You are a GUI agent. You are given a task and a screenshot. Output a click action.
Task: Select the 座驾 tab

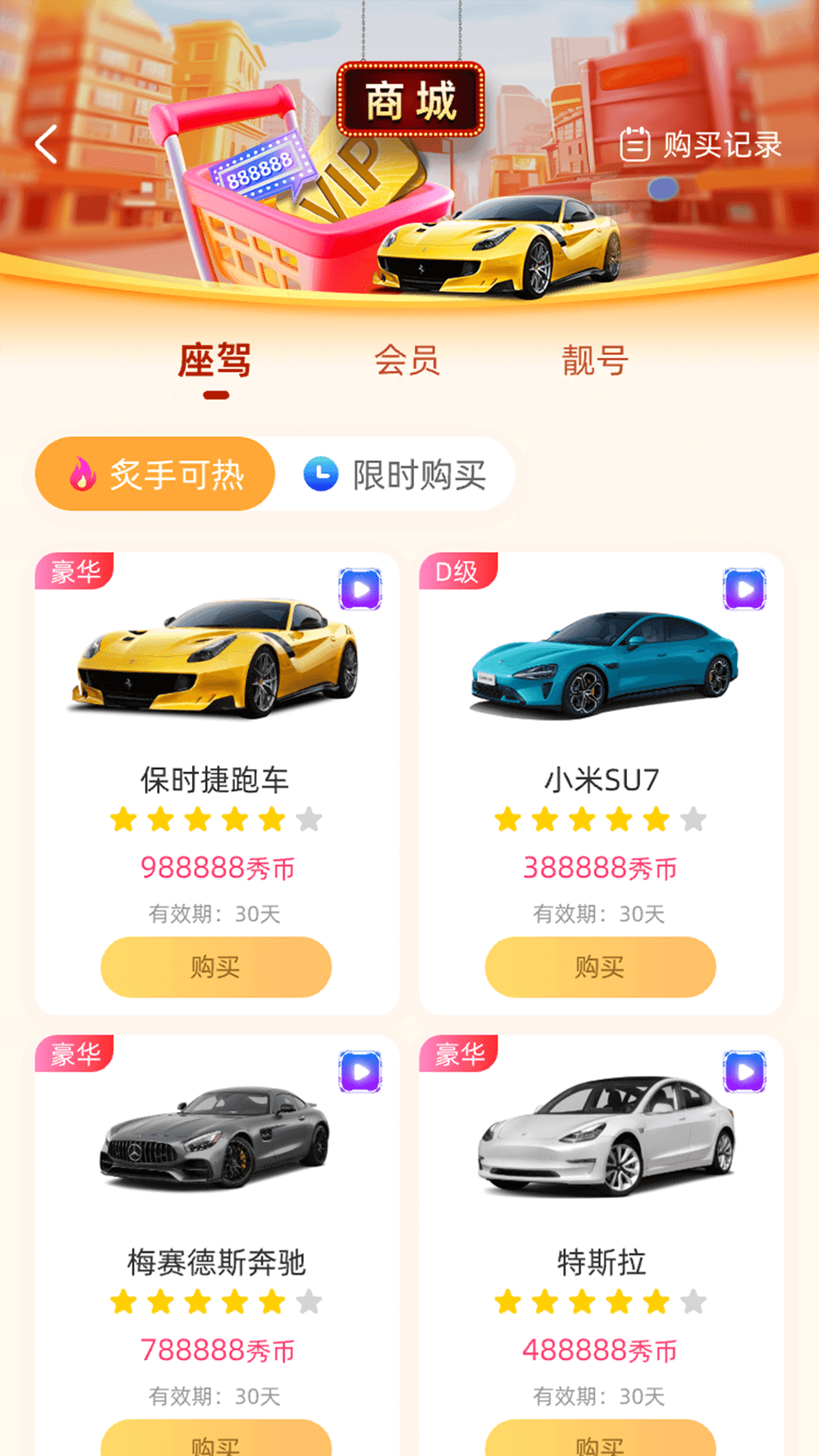coord(215,360)
